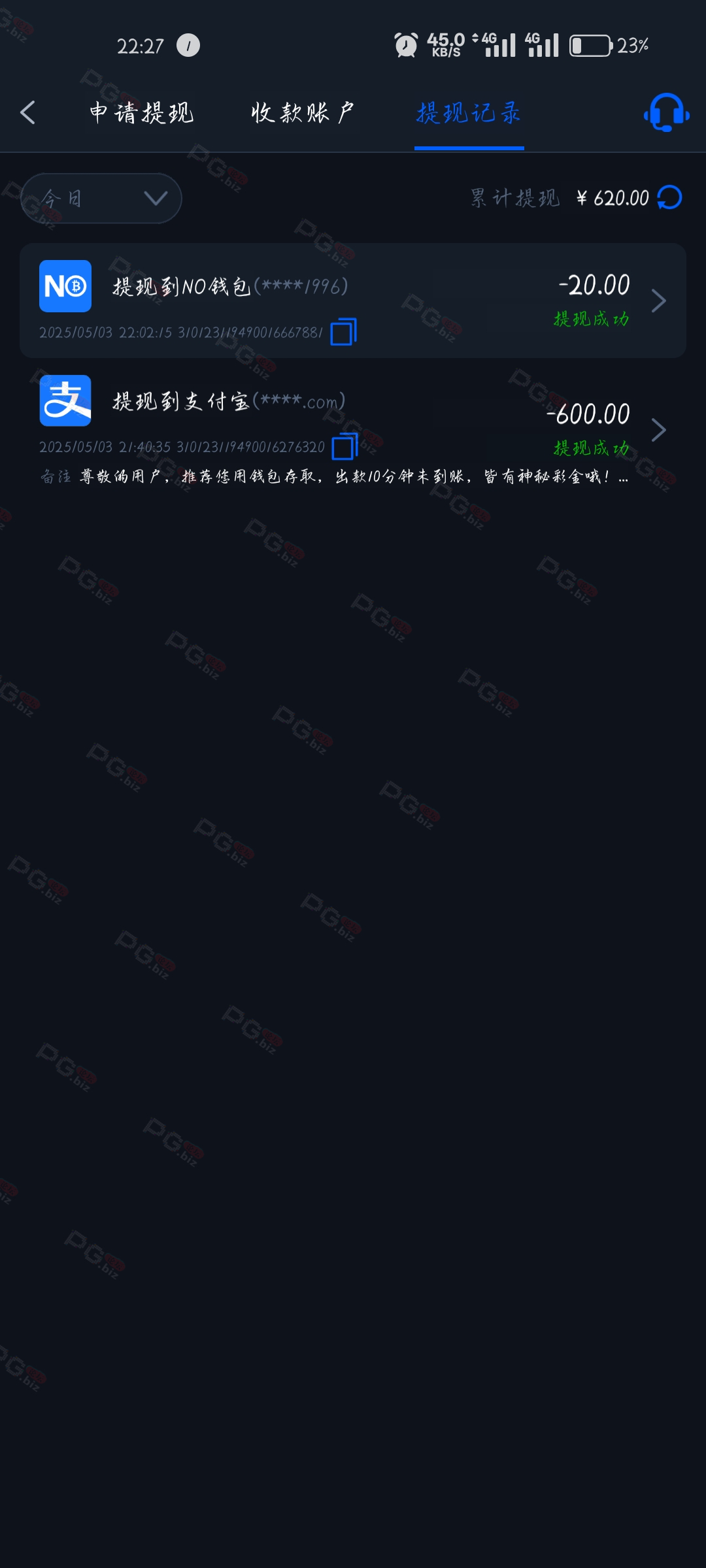This screenshot has height=1568, width=706.
Task: Switch to the 申请提现 tab
Action: [x=142, y=113]
